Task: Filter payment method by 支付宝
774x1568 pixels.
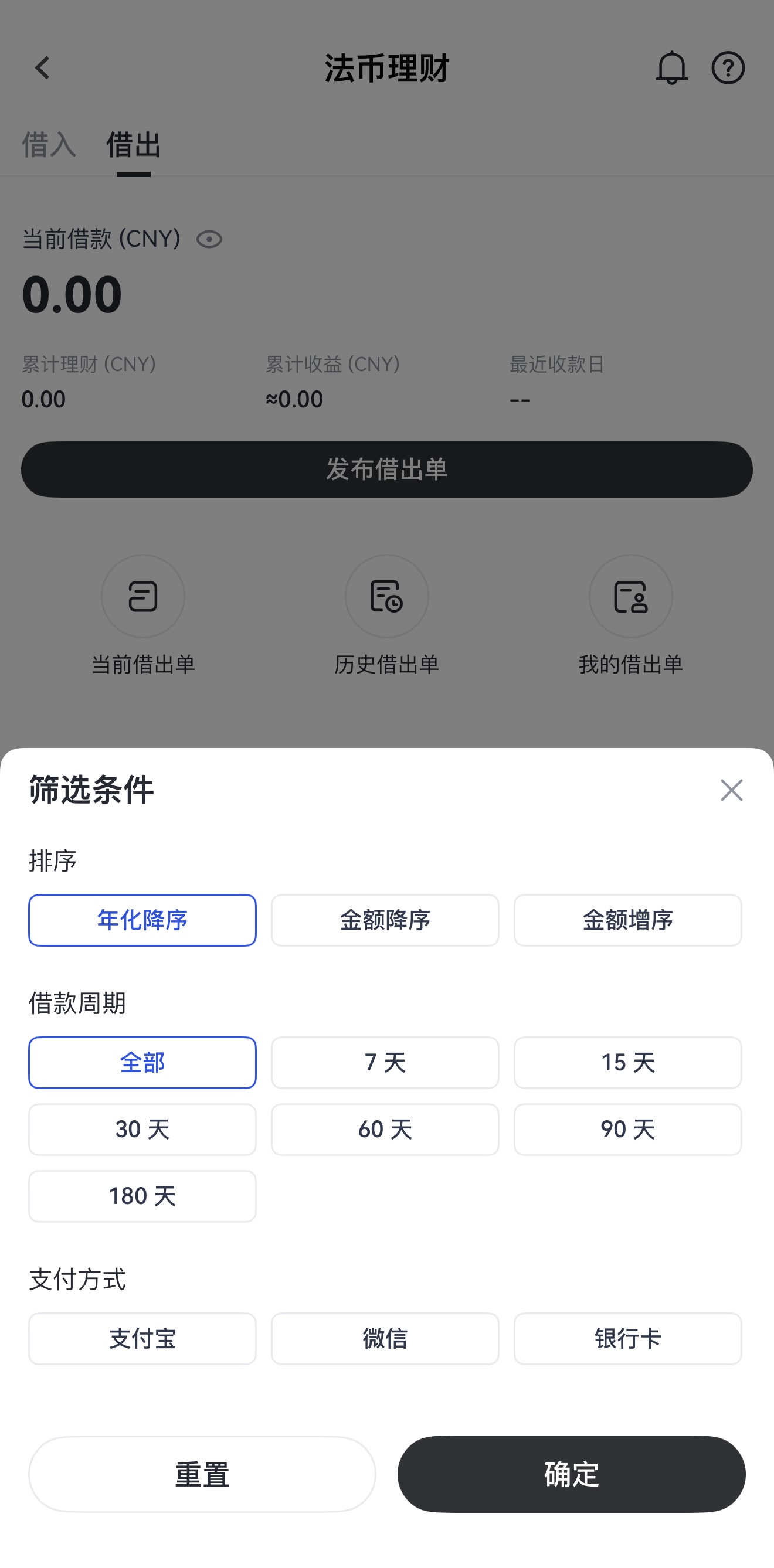Action: point(142,1339)
